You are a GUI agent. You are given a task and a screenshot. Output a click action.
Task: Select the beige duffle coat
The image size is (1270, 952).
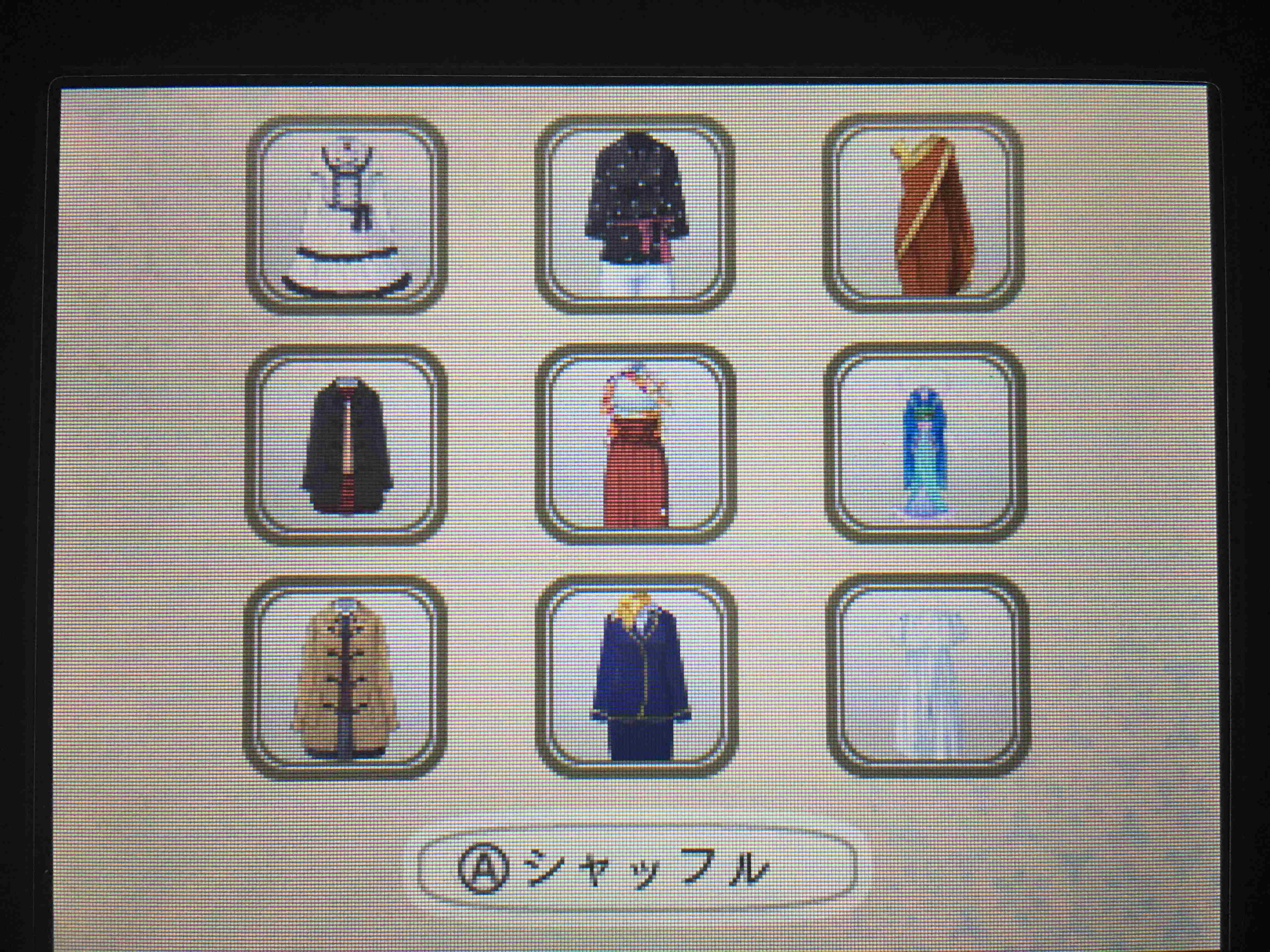(x=345, y=677)
